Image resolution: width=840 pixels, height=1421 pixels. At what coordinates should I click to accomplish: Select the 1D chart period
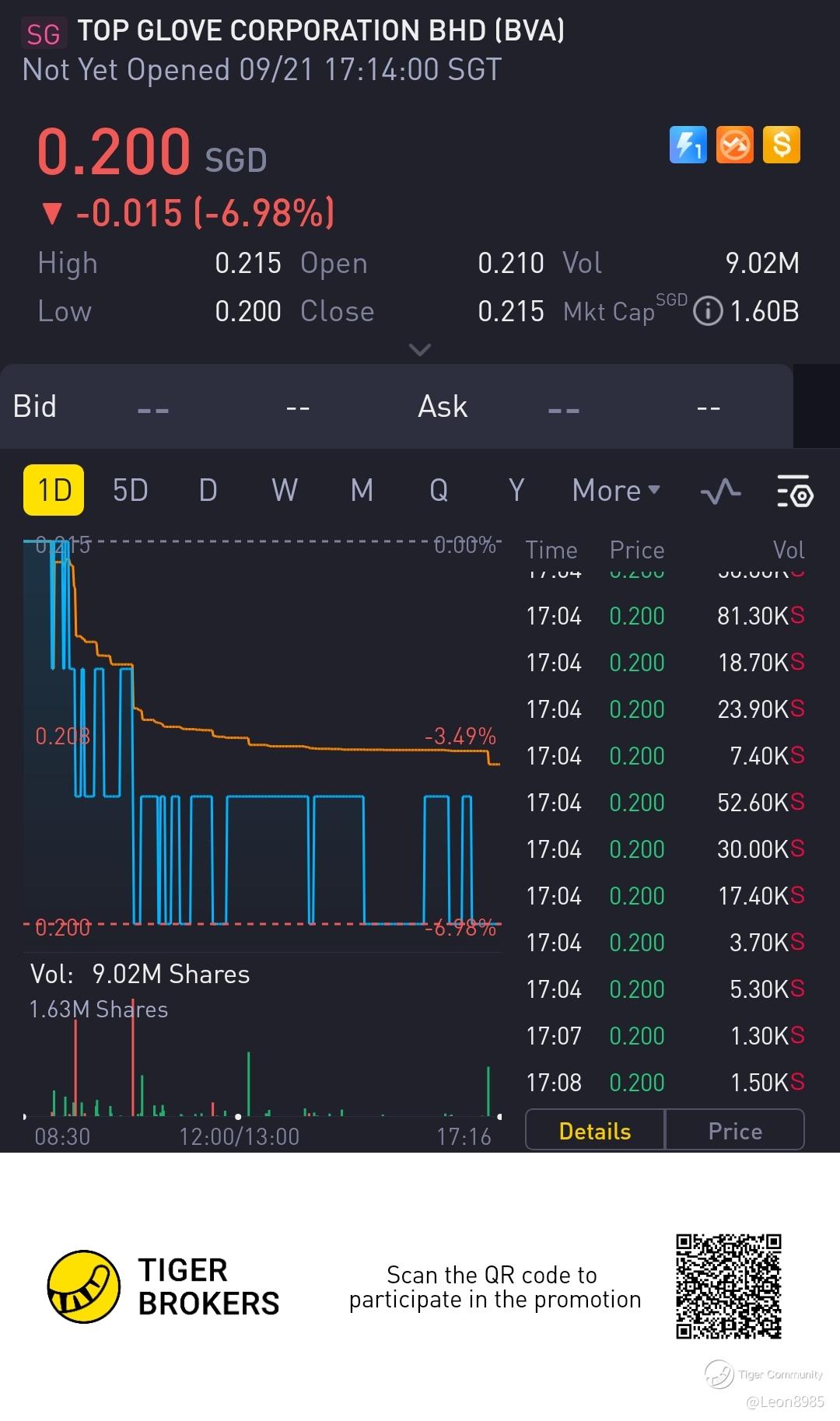(54, 491)
